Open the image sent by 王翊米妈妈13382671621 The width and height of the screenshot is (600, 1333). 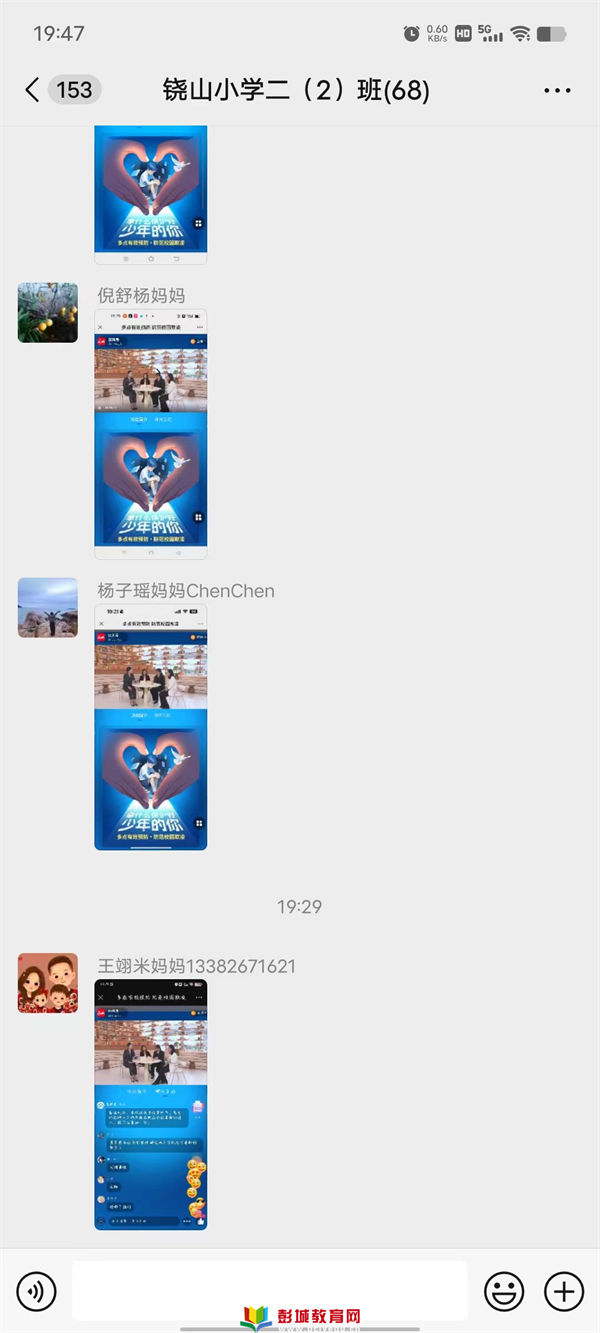[x=151, y=1105]
